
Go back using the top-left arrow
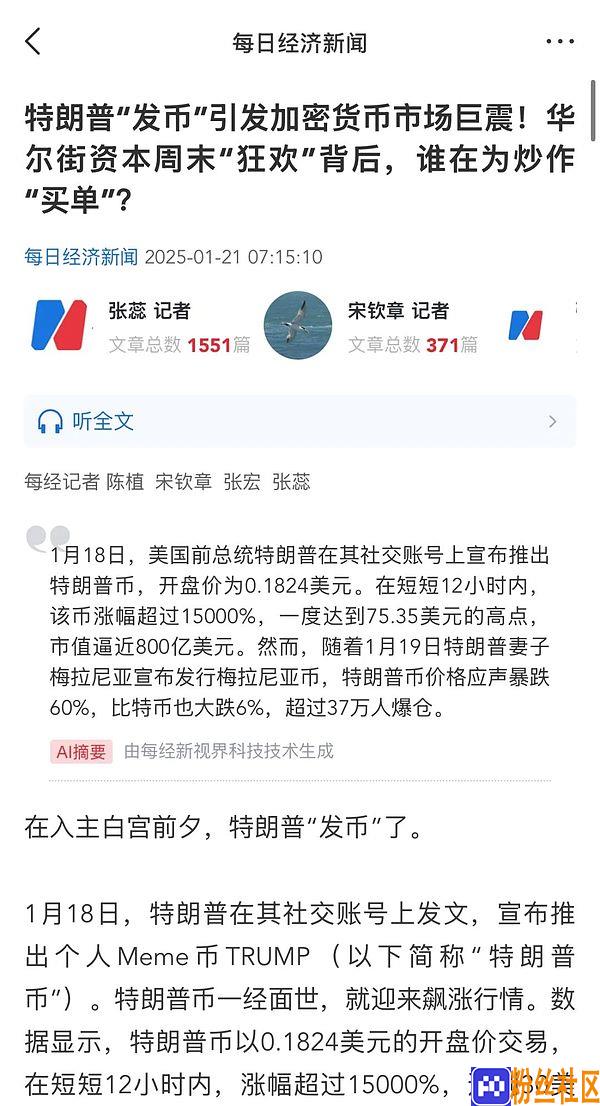33,42
